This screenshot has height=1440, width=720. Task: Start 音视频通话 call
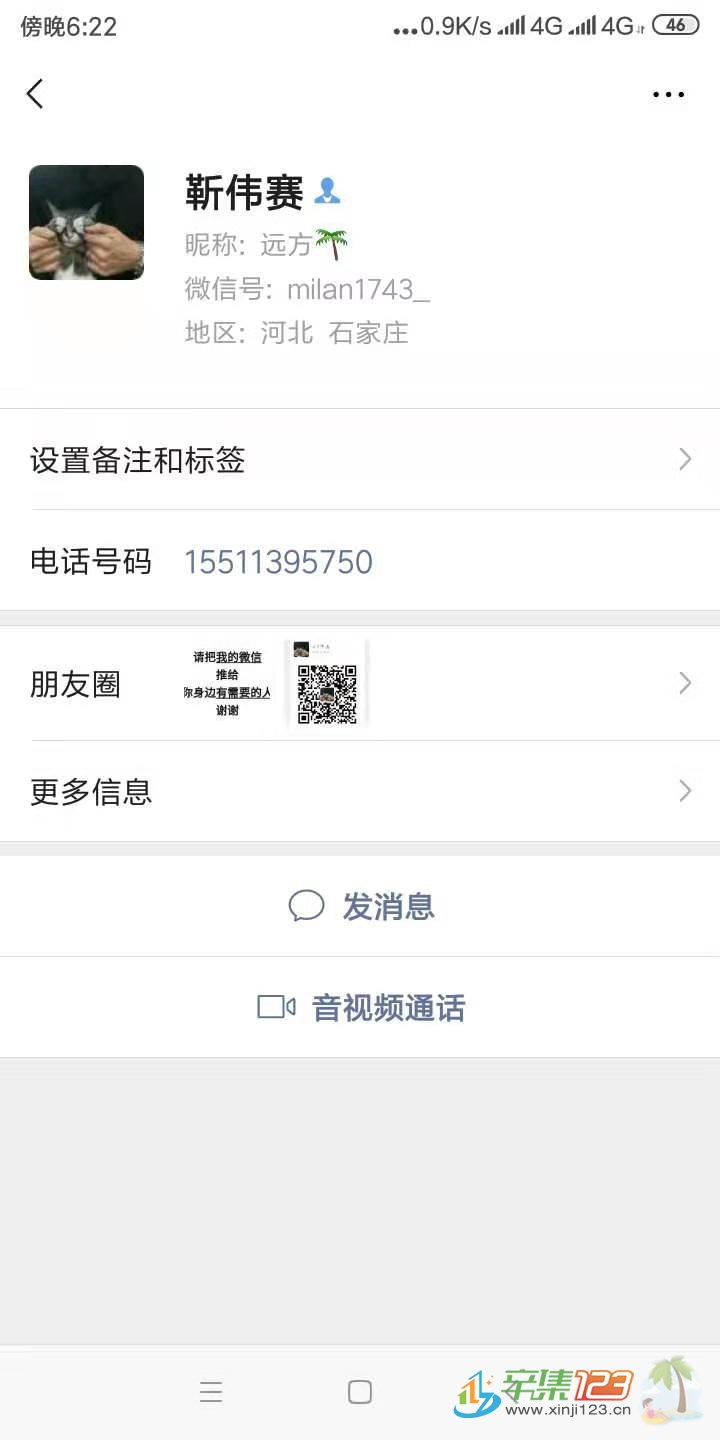pos(360,1008)
